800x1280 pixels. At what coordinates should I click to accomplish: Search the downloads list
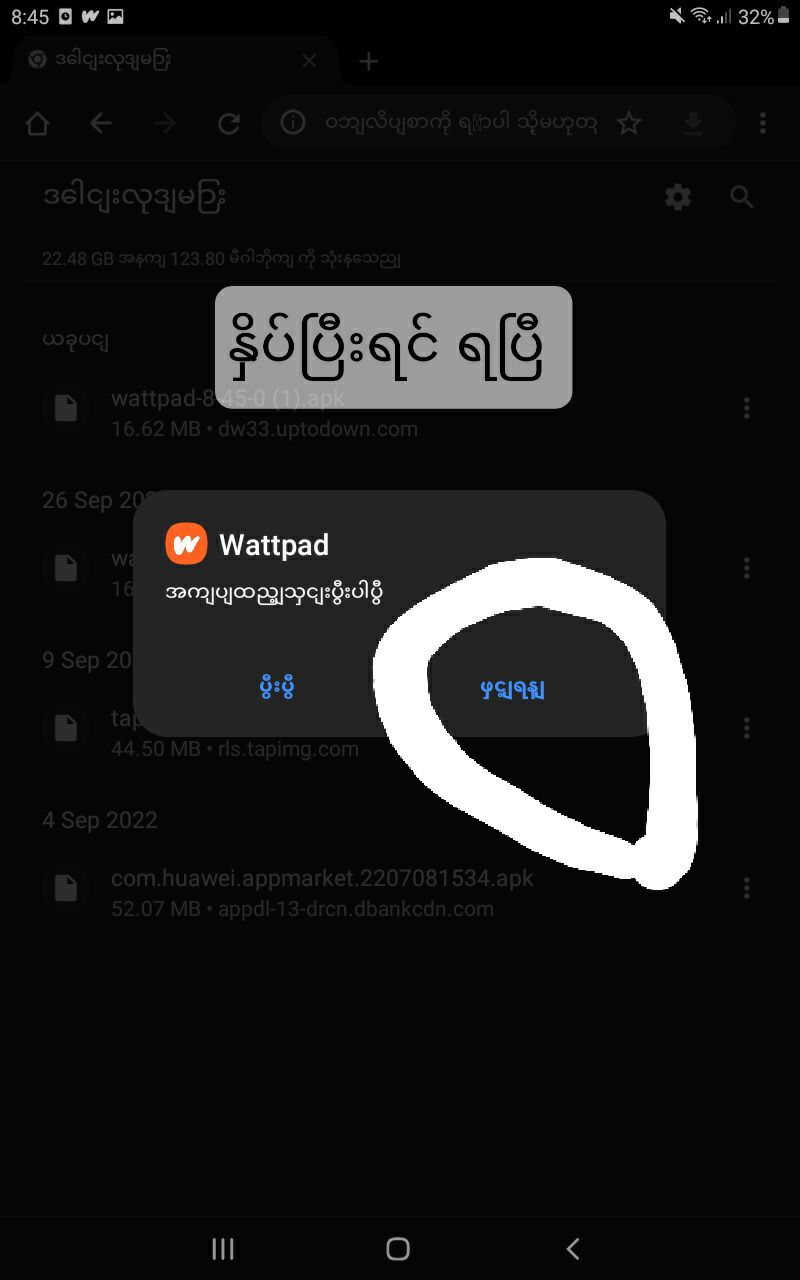tap(742, 197)
